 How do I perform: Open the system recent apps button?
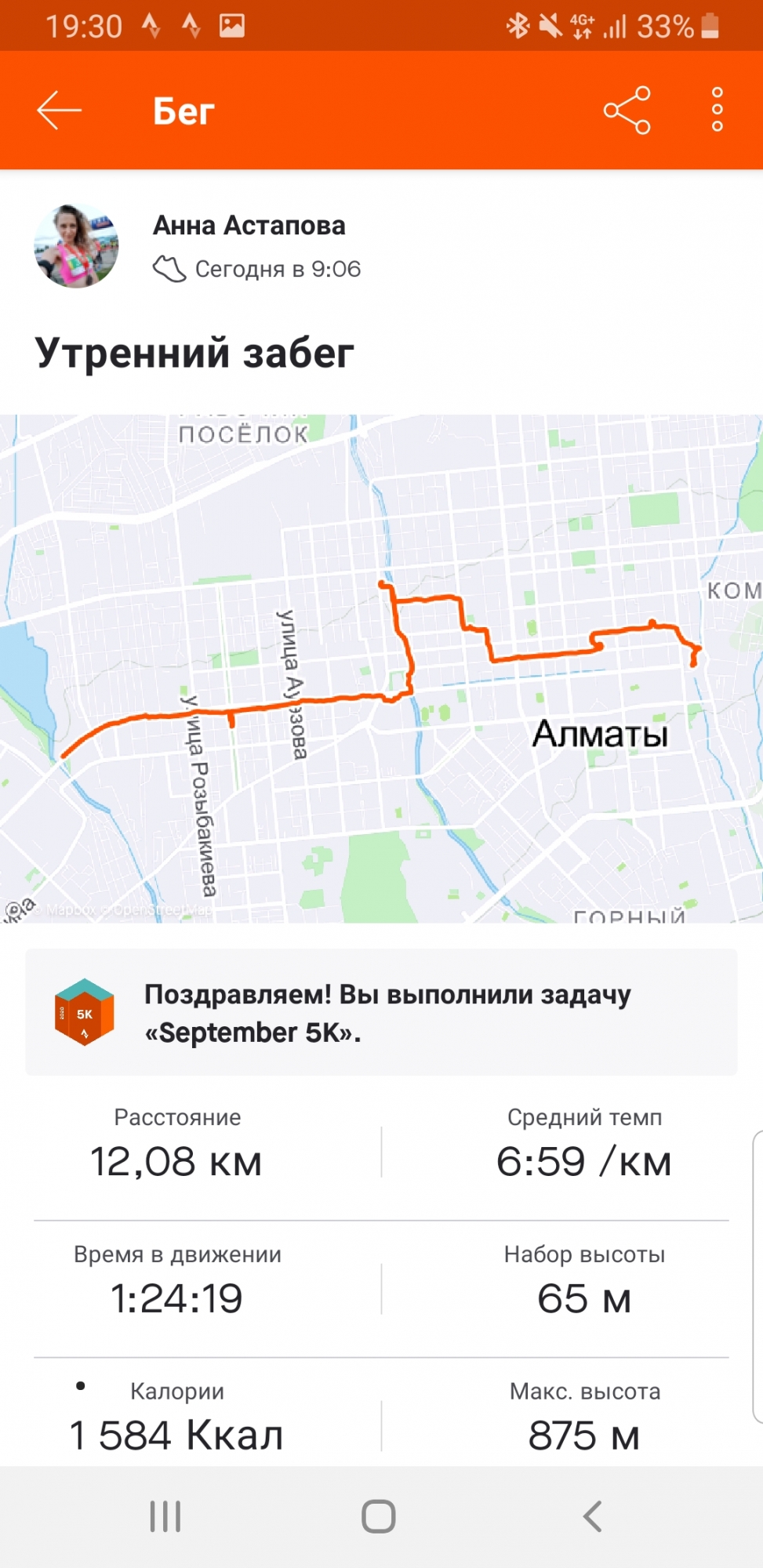[x=165, y=1516]
